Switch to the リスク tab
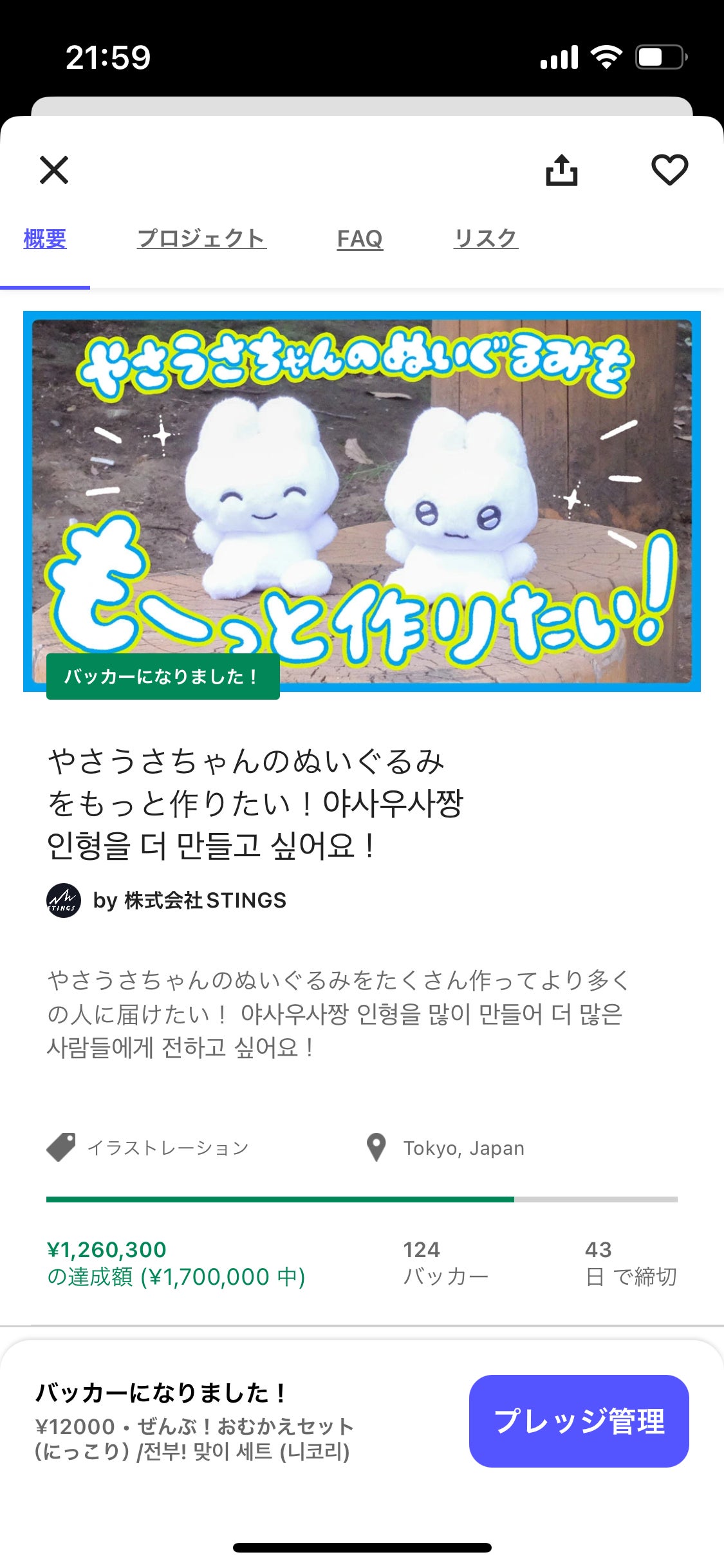The height and width of the screenshot is (1568, 724). point(485,239)
